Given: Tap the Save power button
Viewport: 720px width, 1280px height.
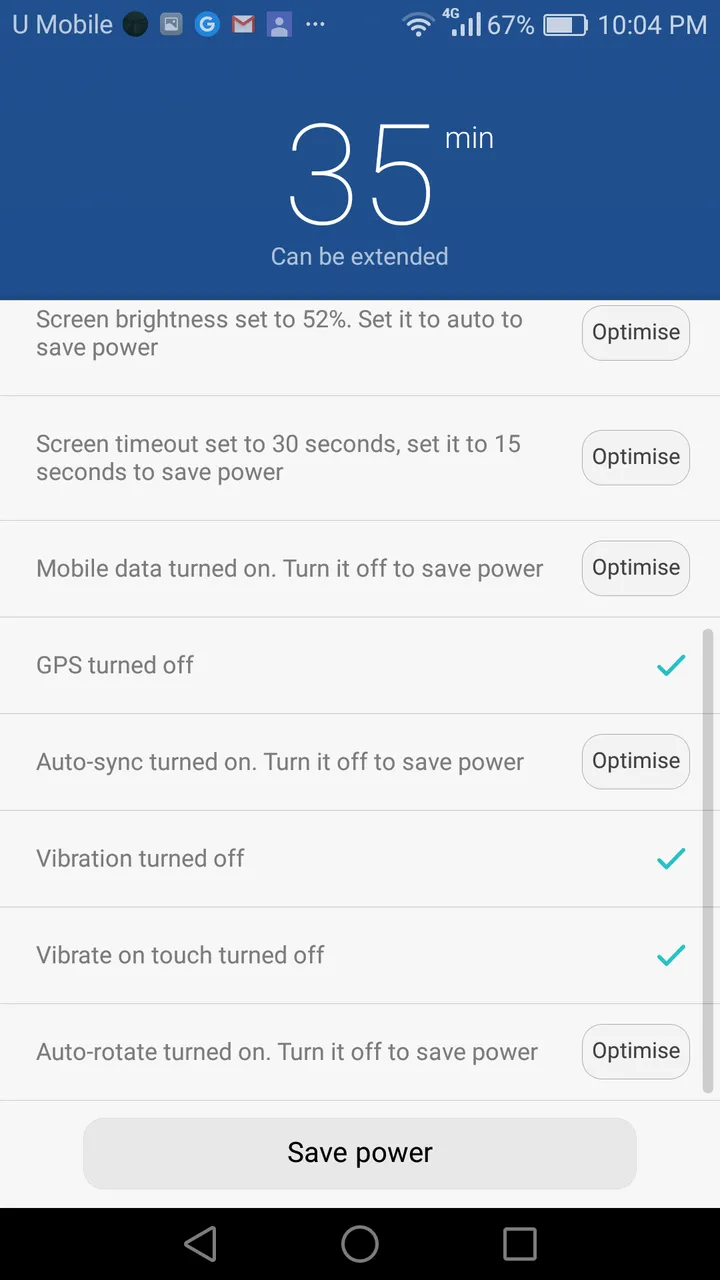Looking at the screenshot, I should pyautogui.click(x=360, y=1153).
